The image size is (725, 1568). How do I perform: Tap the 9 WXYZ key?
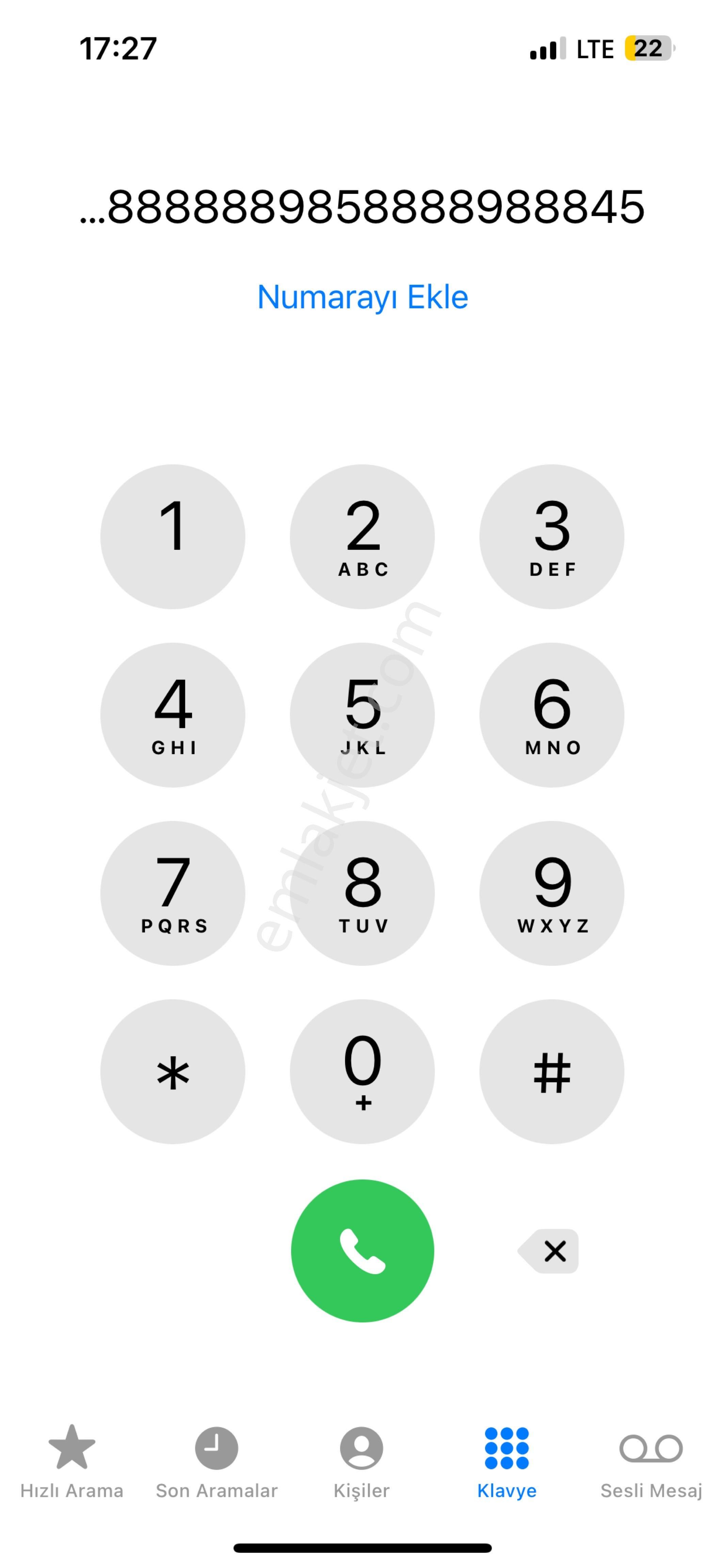click(x=551, y=893)
